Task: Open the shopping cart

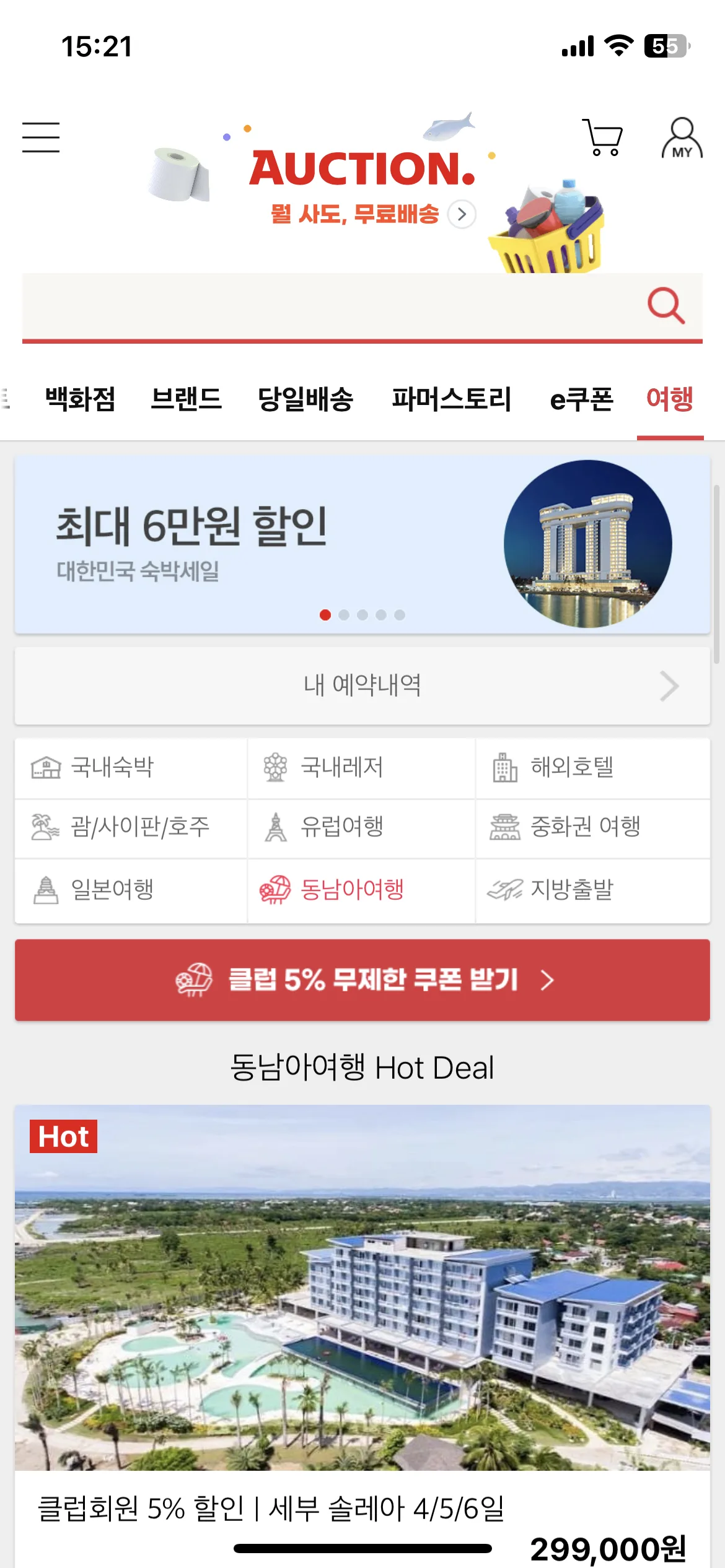Action: pyautogui.click(x=602, y=137)
